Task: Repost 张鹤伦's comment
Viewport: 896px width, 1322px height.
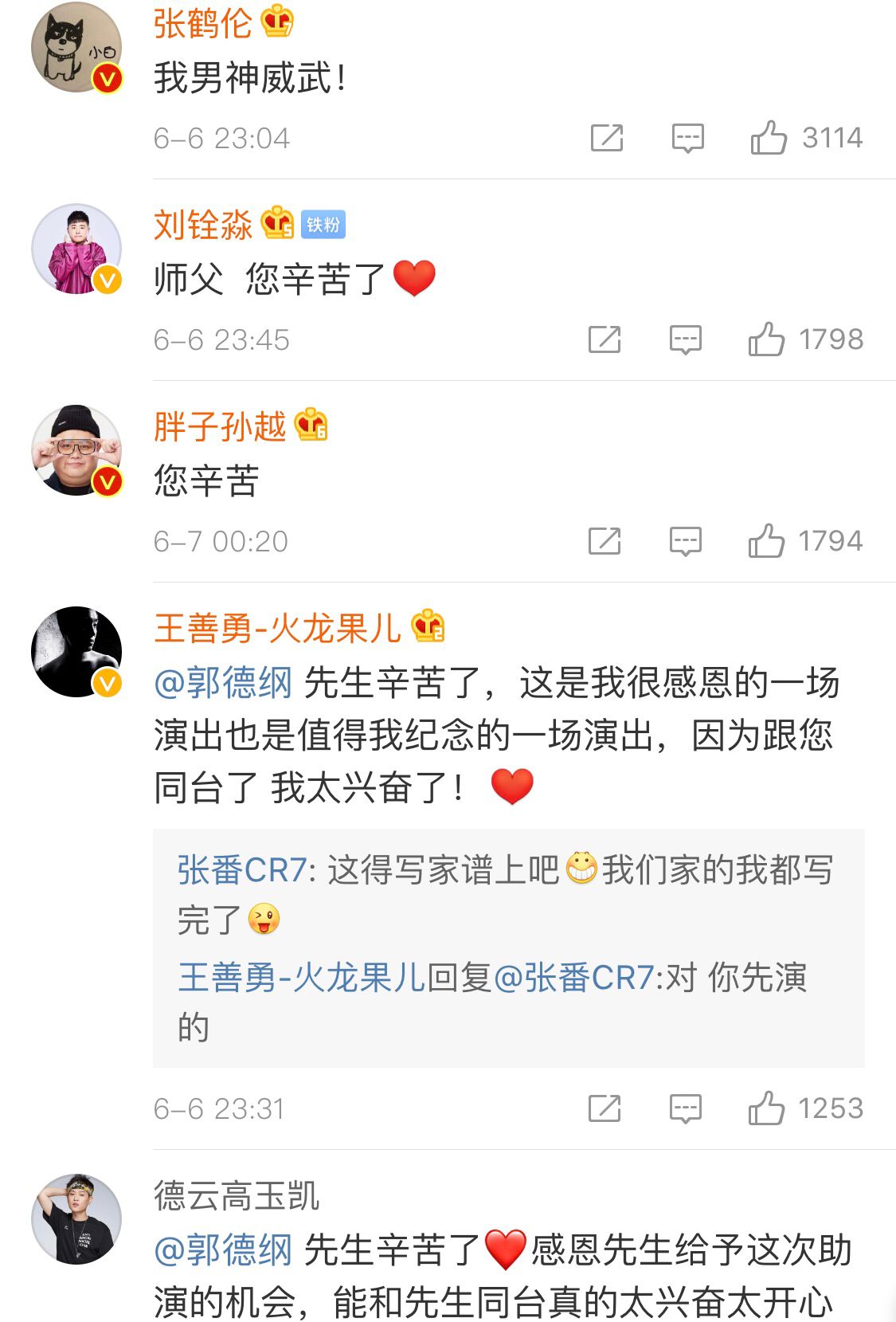Action: point(606,138)
